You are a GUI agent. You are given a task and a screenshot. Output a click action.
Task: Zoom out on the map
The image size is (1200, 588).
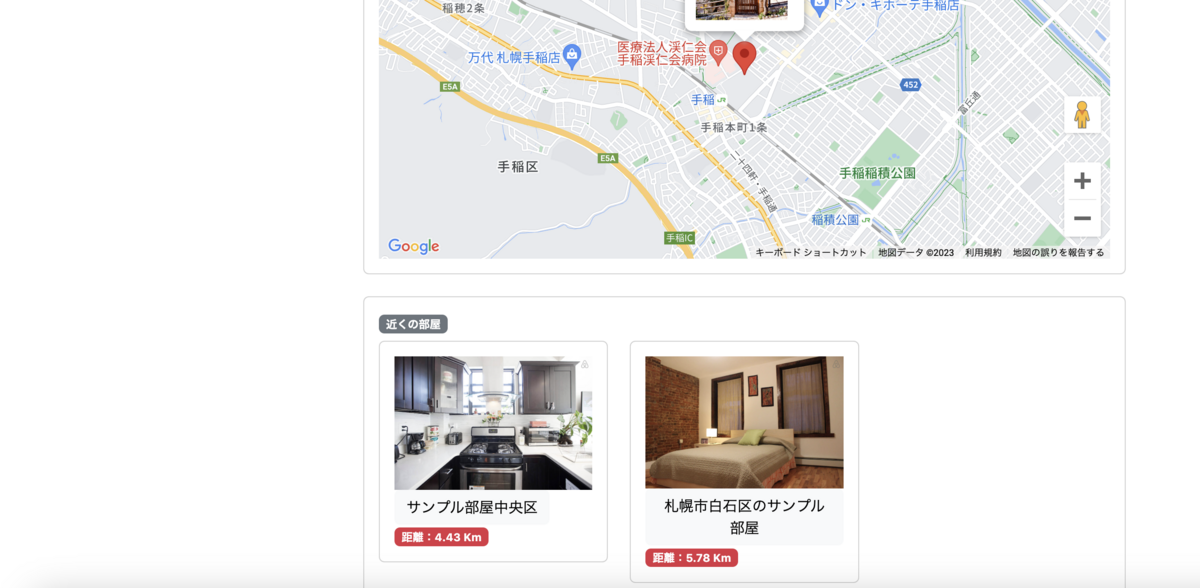pos(1082,218)
